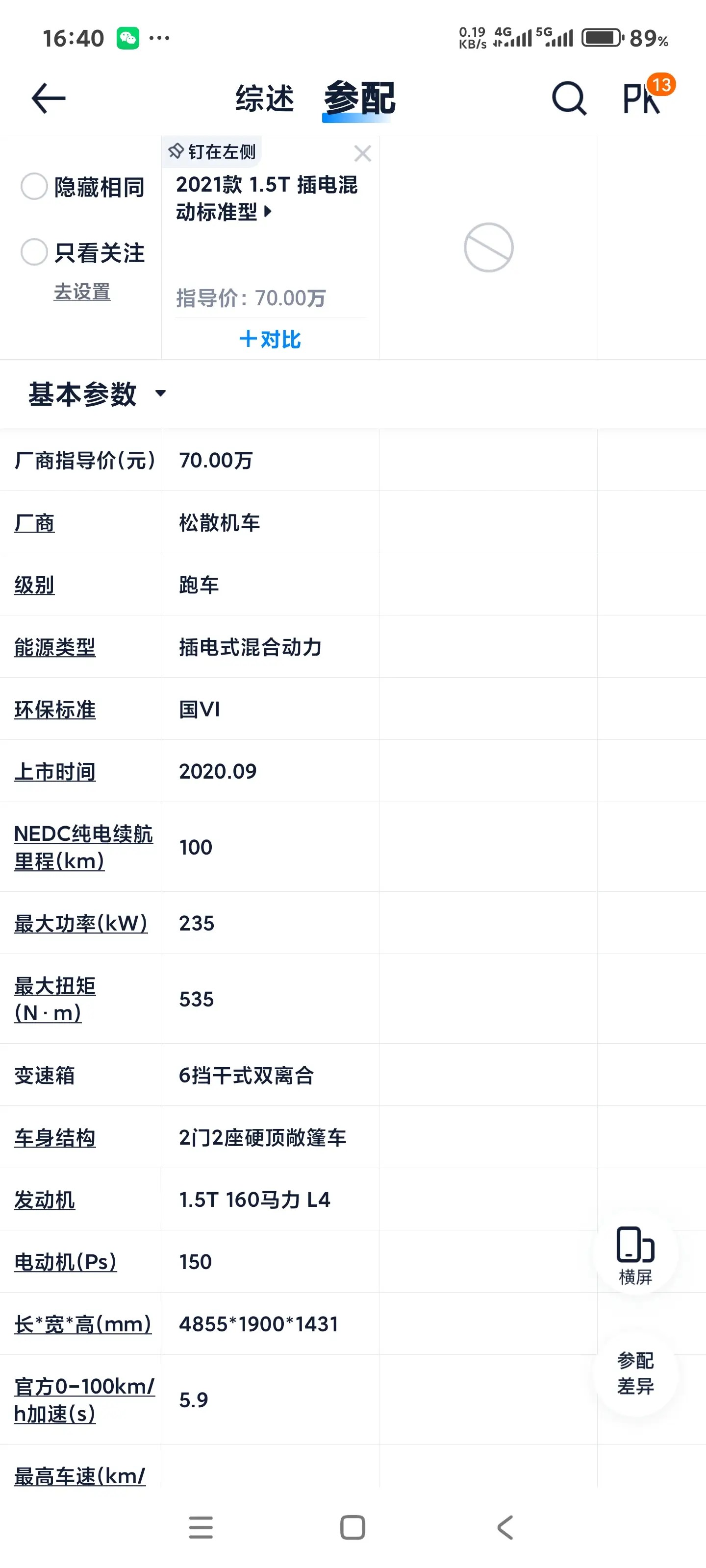Open the 环保标准 term explanation
This screenshot has height=1568, width=706.
55,709
